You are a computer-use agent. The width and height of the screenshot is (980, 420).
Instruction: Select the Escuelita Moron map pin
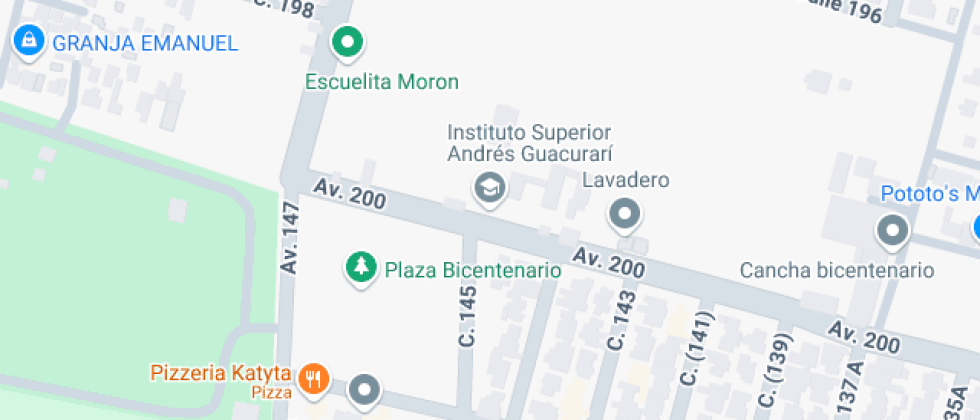tap(347, 42)
